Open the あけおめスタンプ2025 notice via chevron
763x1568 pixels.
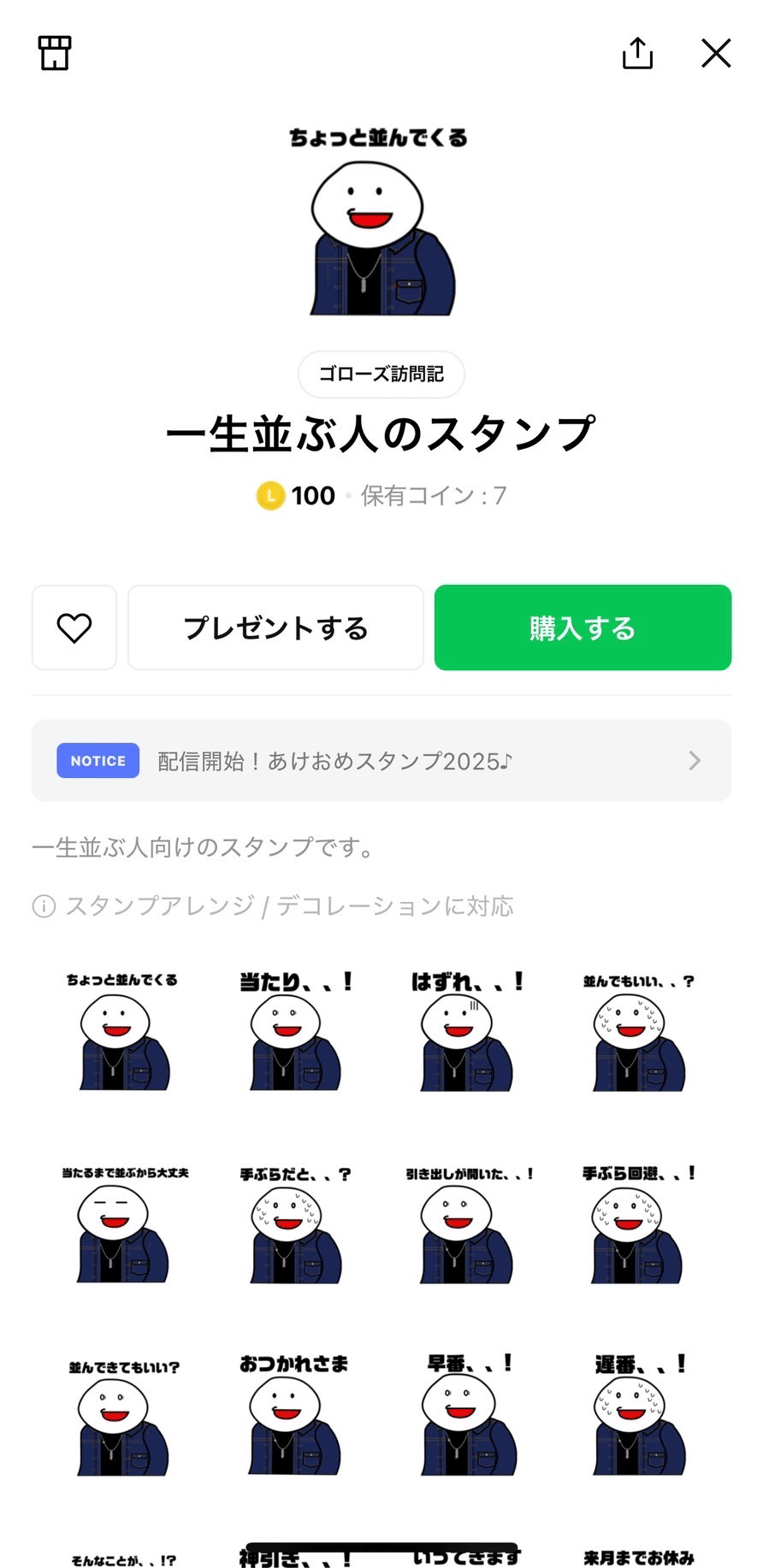click(x=695, y=760)
